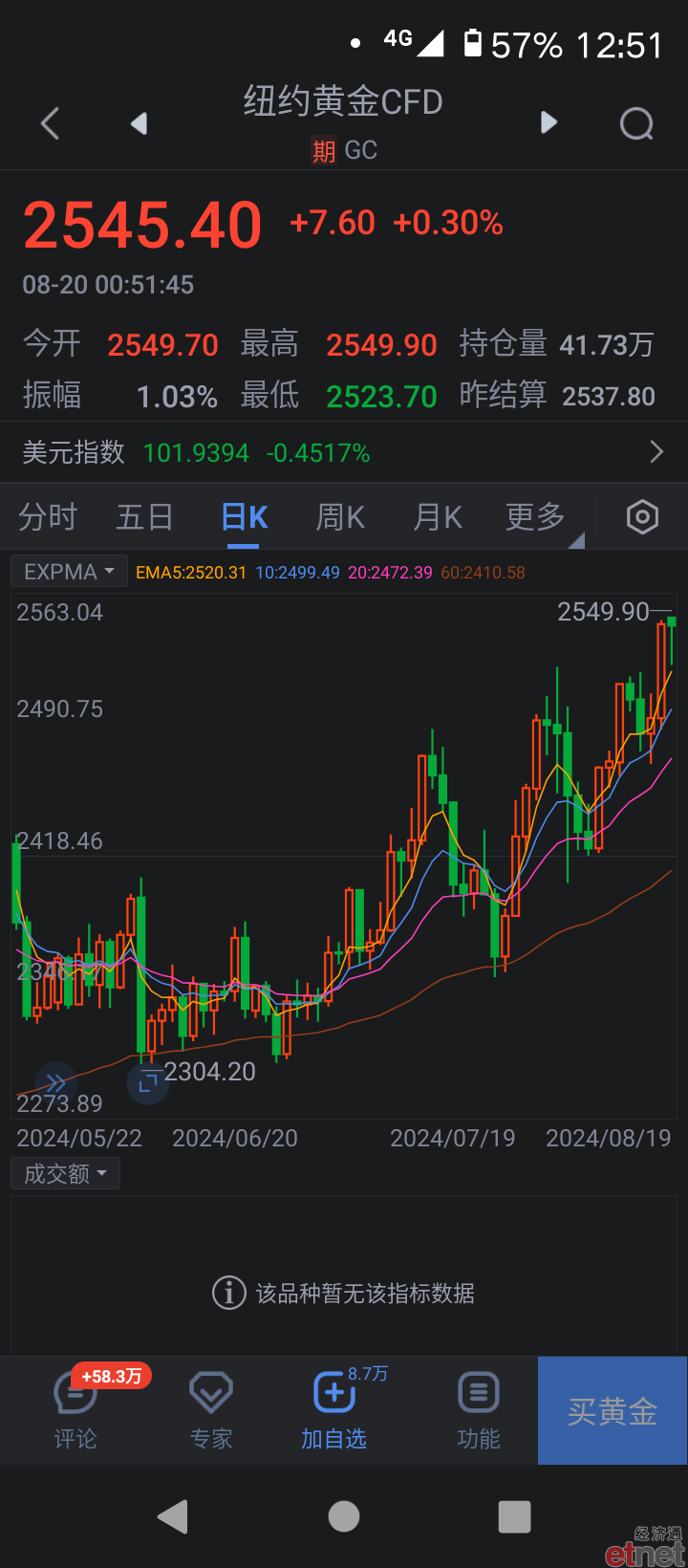Select the 月K chart tab
The width and height of the screenshot is (688, 1568).
click(438, 517)
